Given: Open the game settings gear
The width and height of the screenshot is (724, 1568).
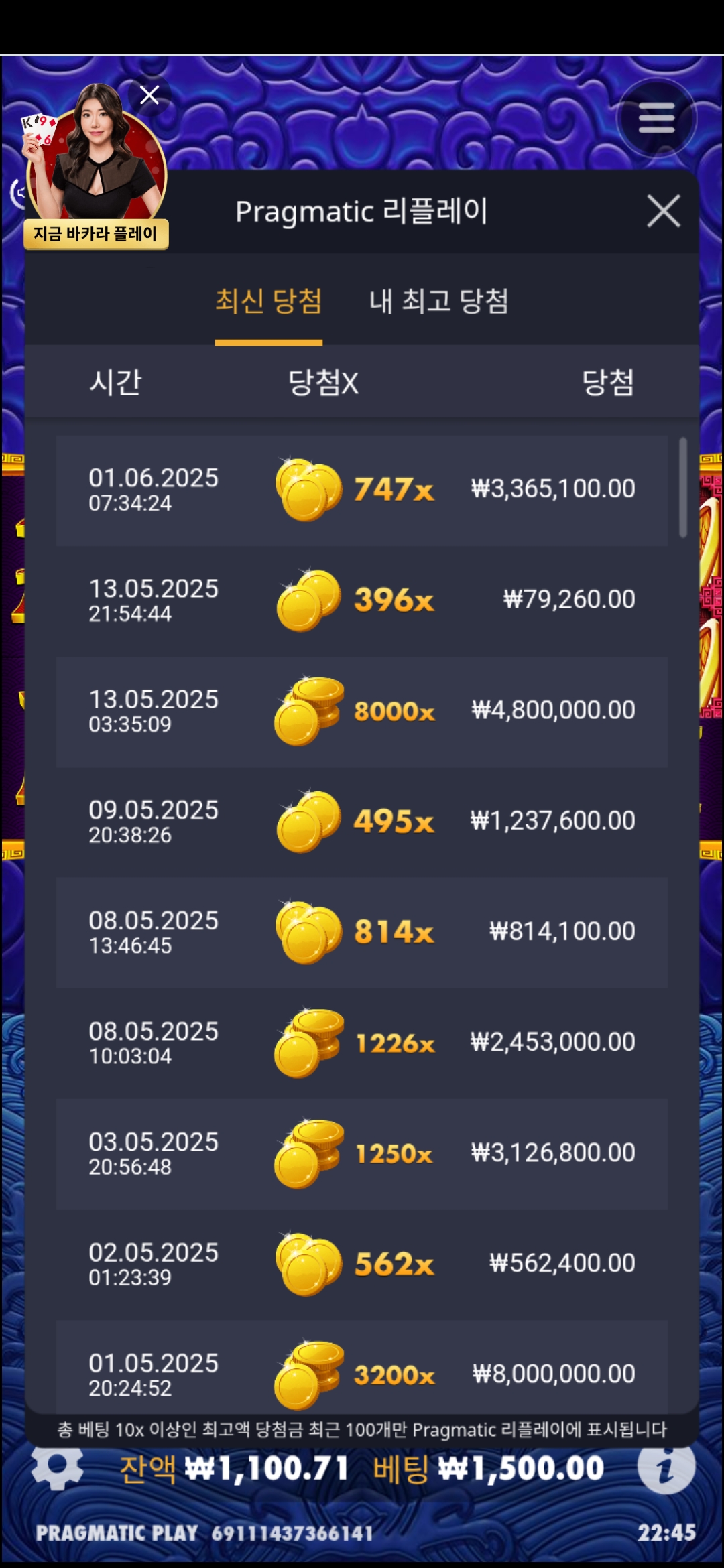Looking at the screenshot, I should tap(58, 1465).
